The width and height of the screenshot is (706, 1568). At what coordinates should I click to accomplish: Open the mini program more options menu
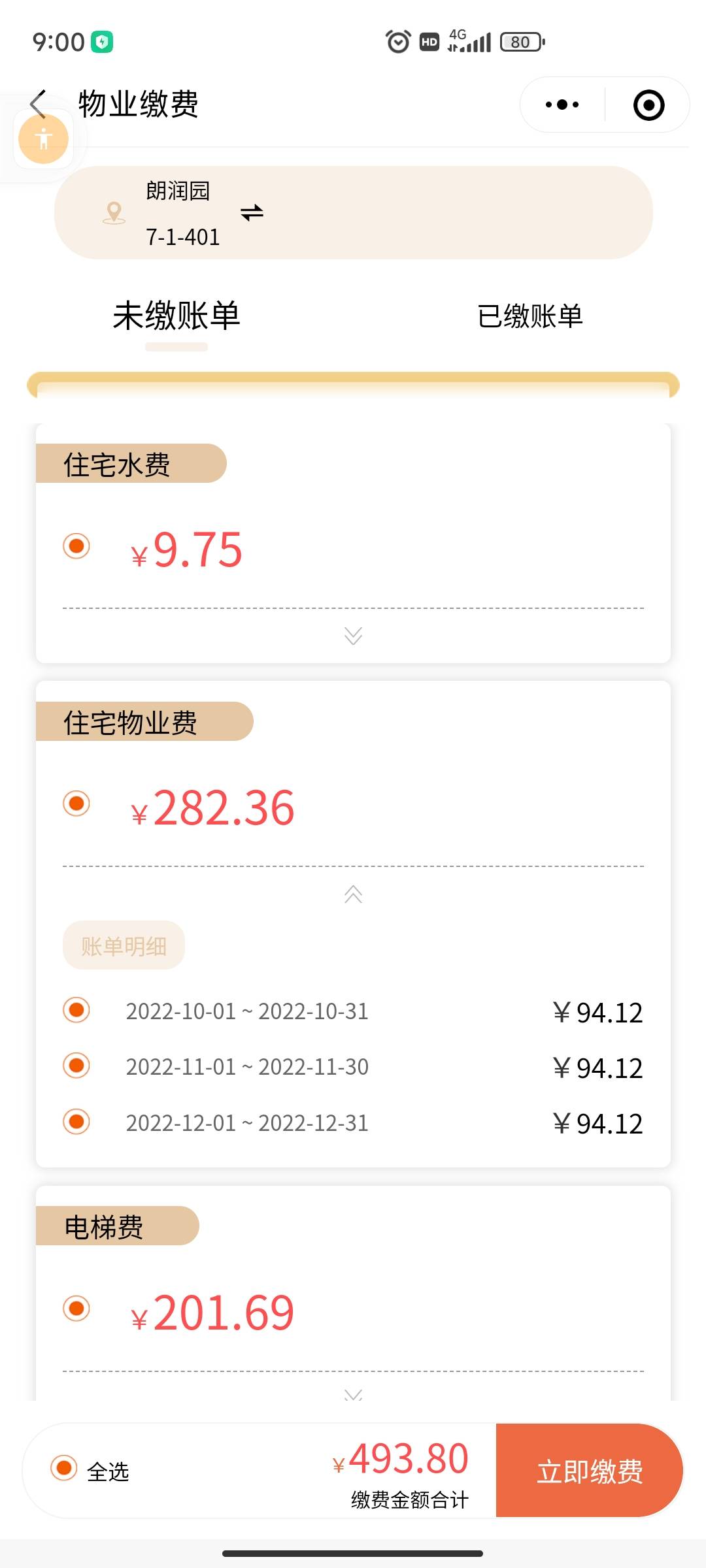(562, 105)
